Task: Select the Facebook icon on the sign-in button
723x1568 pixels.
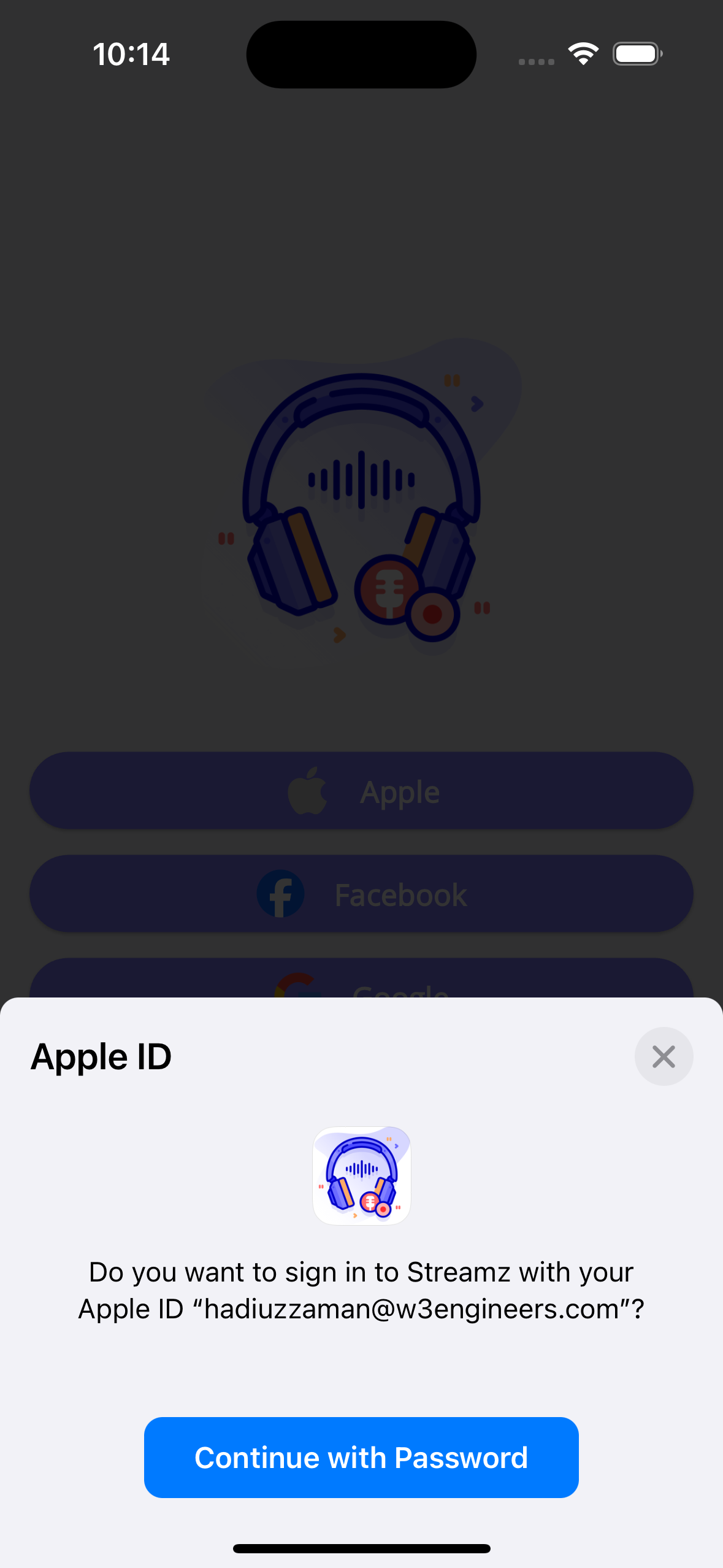Action: pyautogui.click(x=281, y=894)
